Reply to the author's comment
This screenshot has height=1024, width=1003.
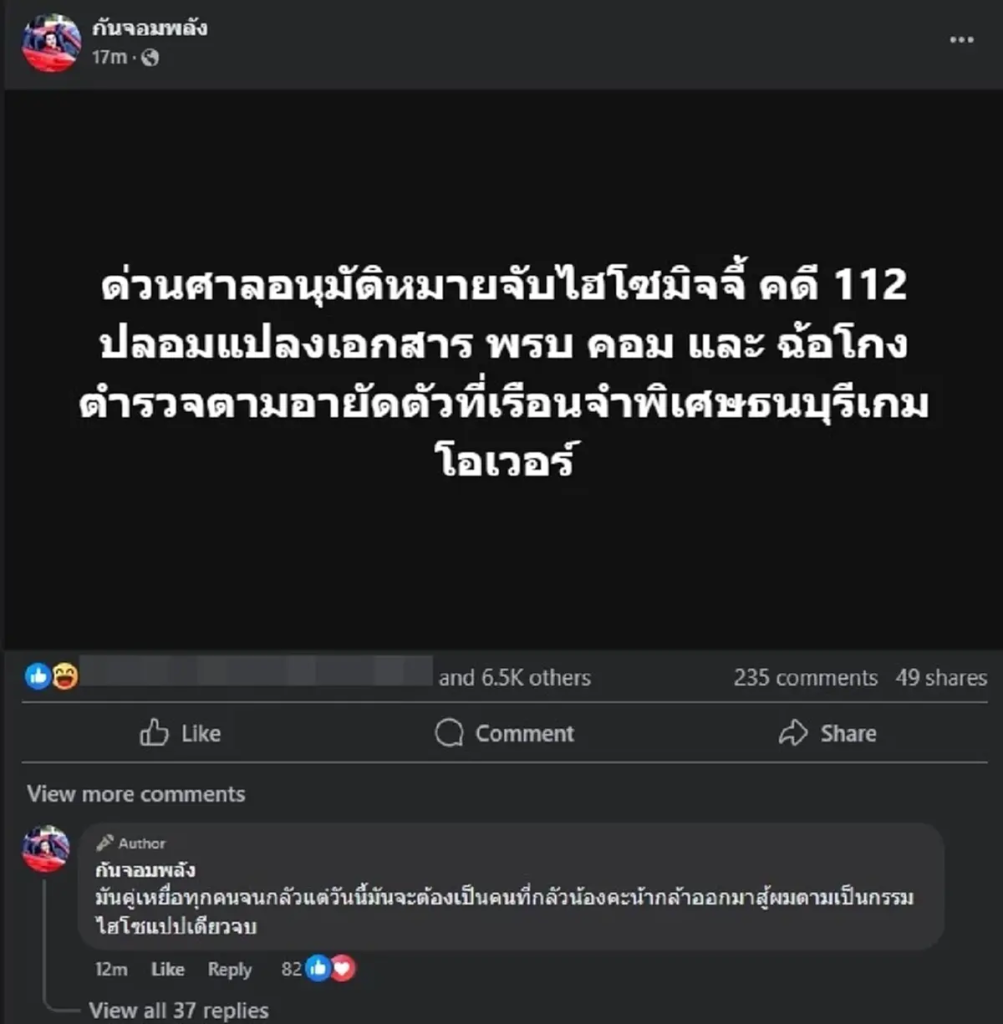coord(230,969)
